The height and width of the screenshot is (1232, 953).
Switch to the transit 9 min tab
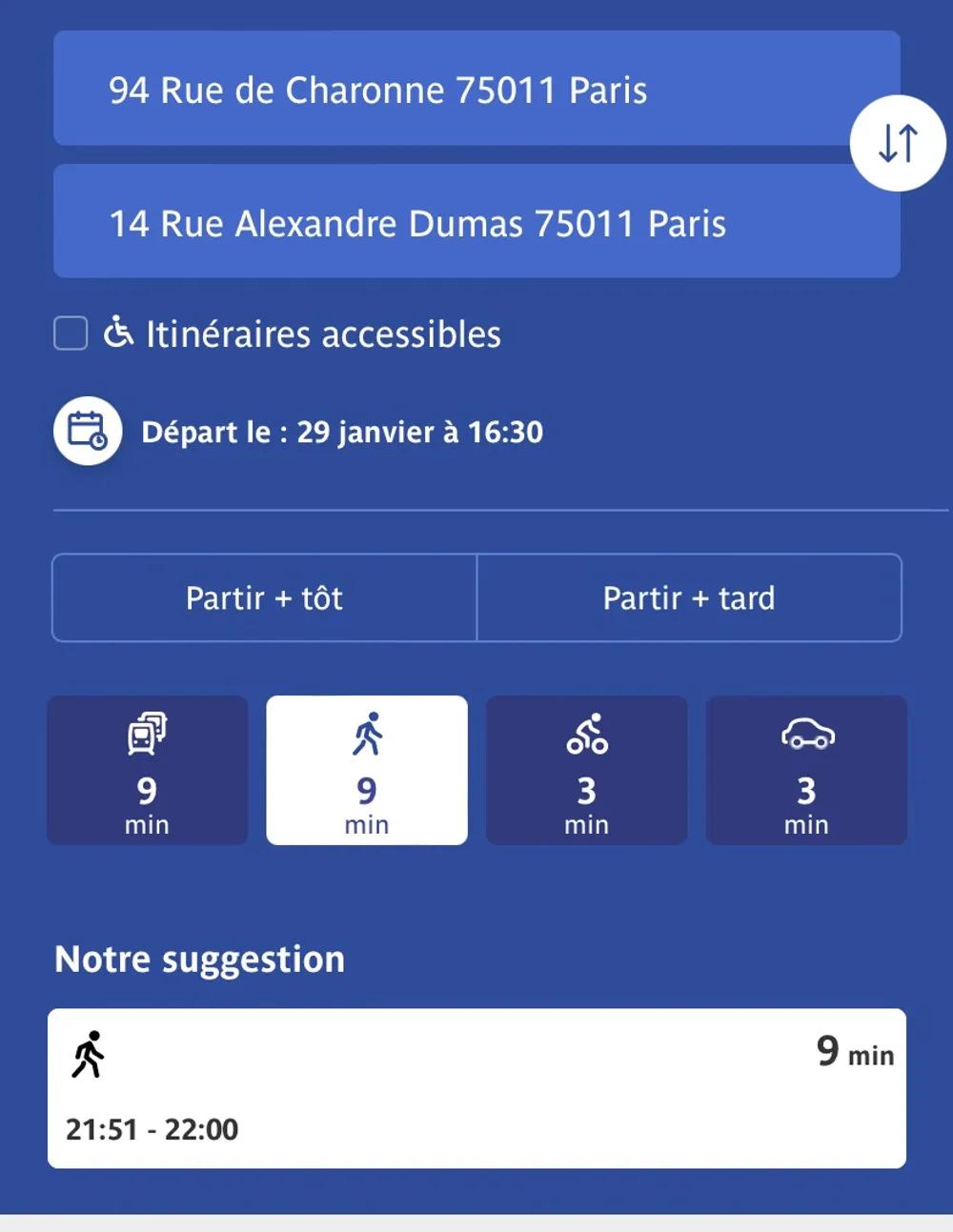coord(147,770)
